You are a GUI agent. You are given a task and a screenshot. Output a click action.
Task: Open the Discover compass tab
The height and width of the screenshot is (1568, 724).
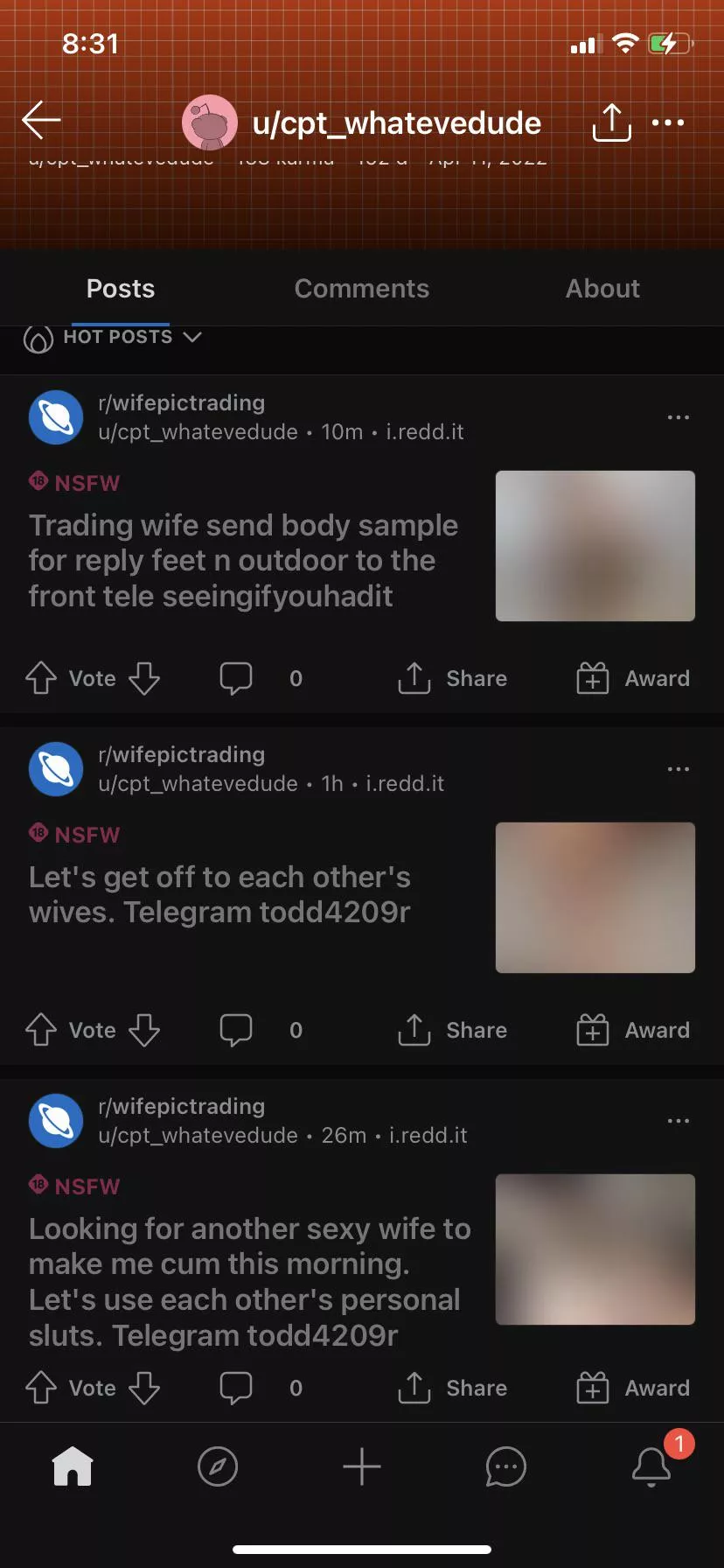pyautogui.click(x=218, y=1466)
